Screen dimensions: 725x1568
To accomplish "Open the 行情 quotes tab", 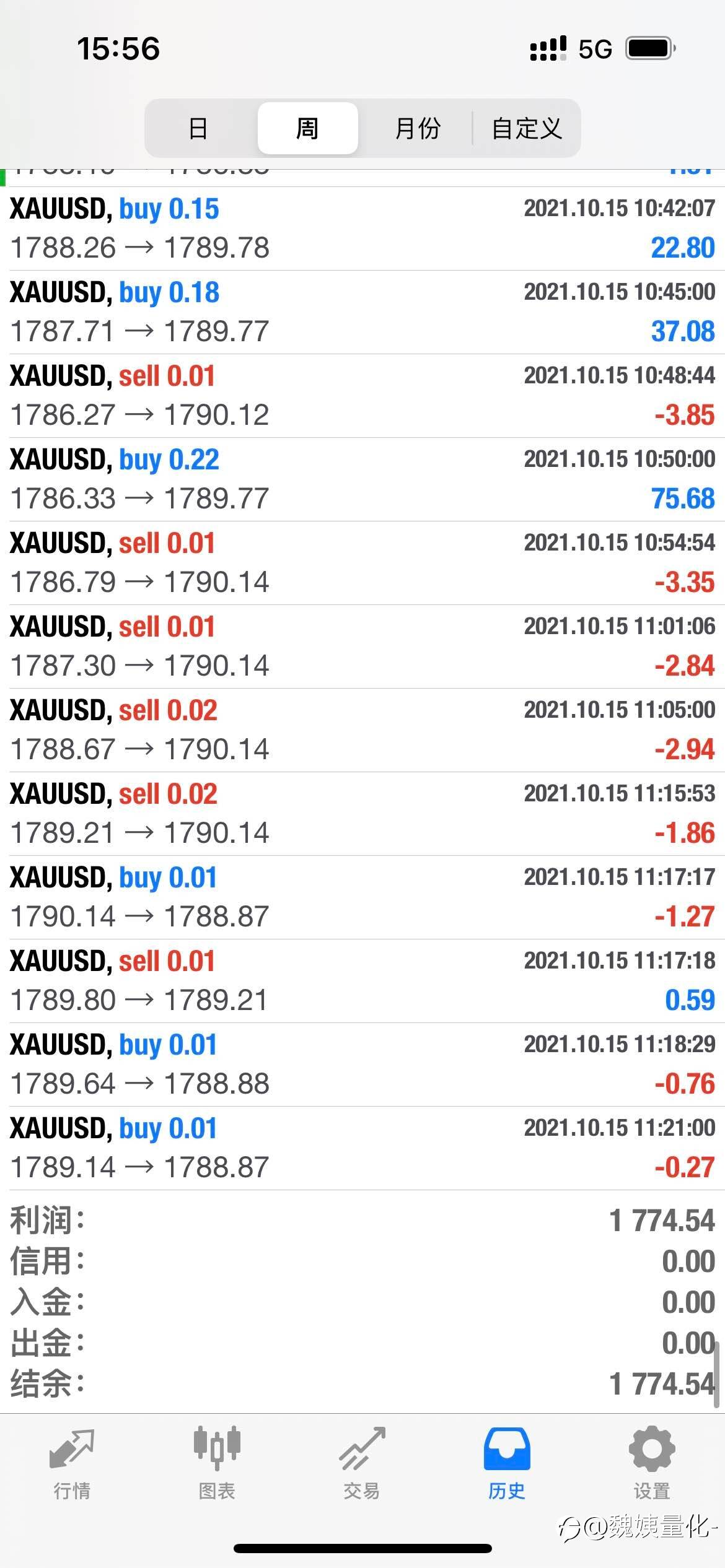I will click(72, 1464).
